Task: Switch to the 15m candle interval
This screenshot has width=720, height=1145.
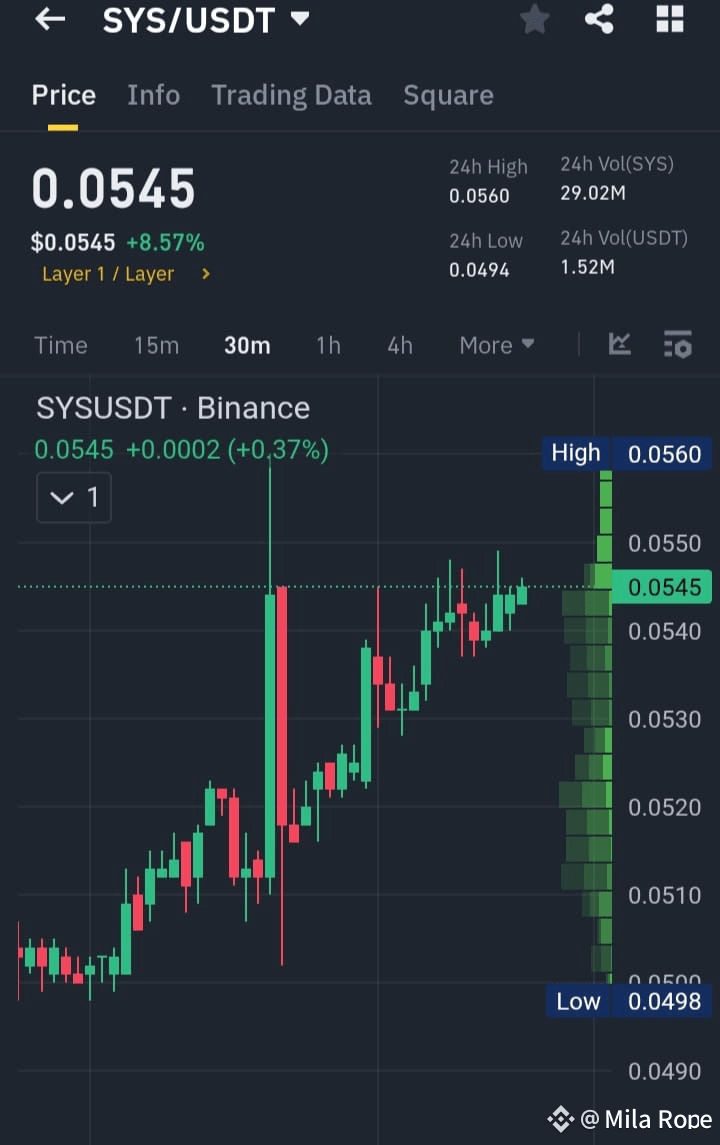Action: (x=156, y=345)
